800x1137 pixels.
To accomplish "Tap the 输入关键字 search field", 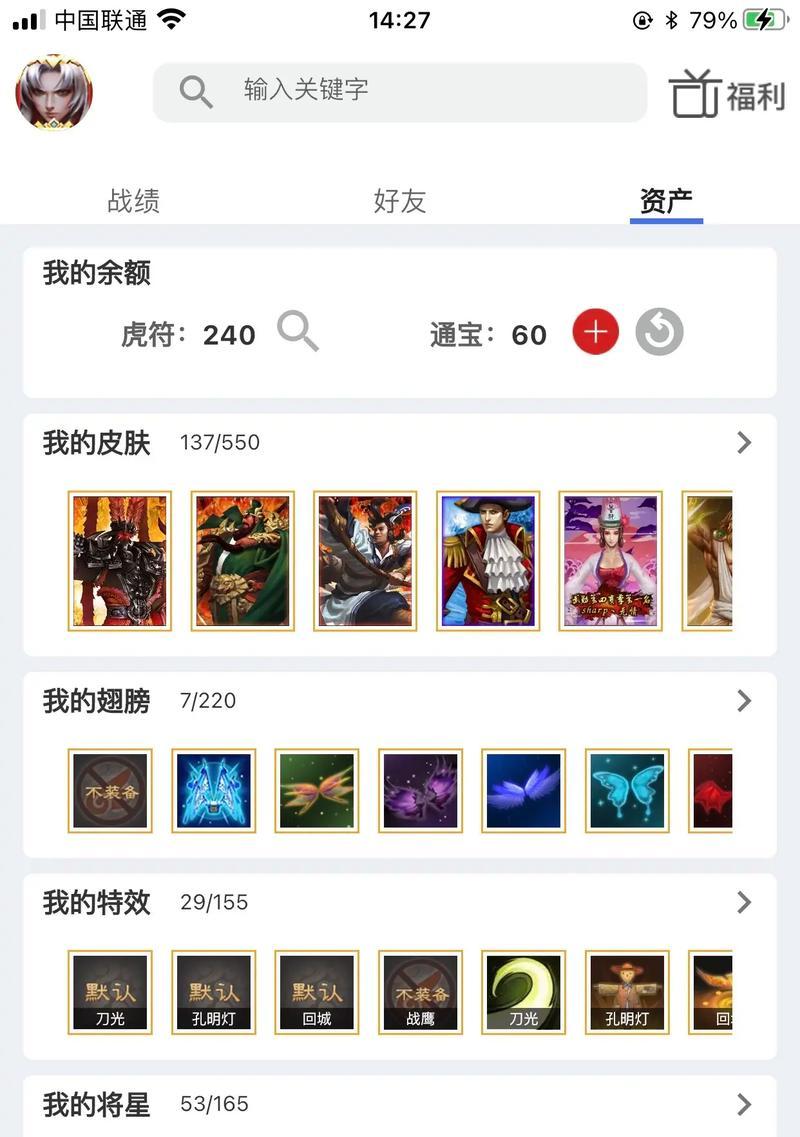I will [400, 92].
